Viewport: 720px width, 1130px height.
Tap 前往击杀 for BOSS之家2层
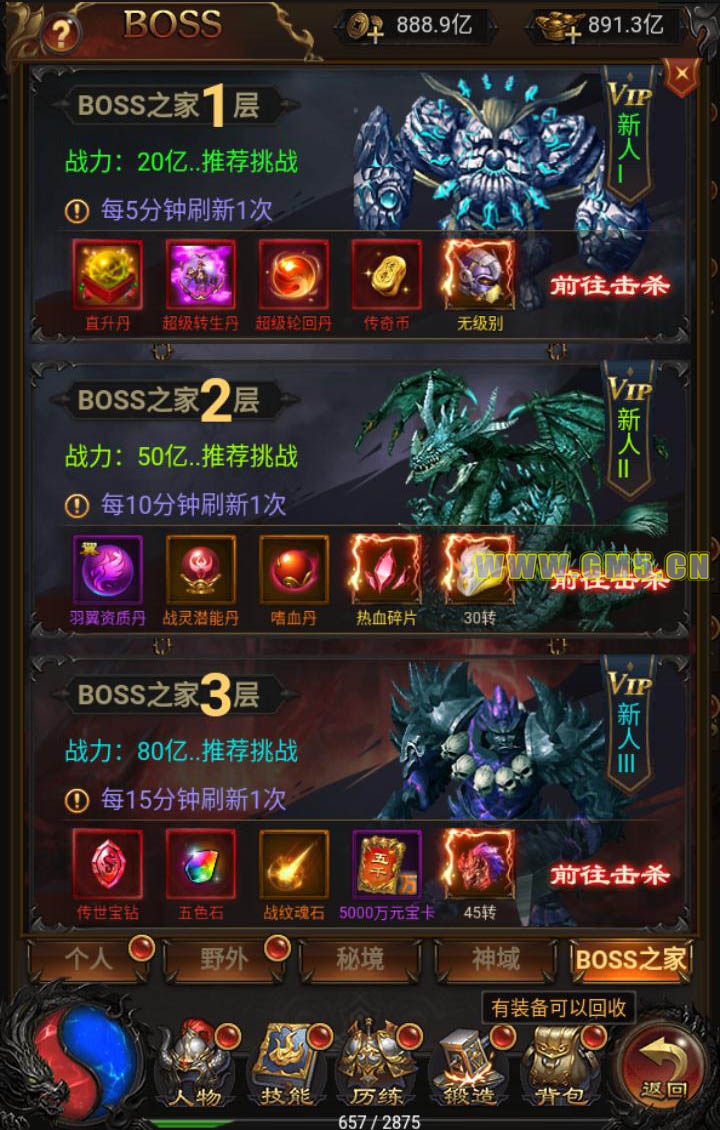tap(609, 578)
